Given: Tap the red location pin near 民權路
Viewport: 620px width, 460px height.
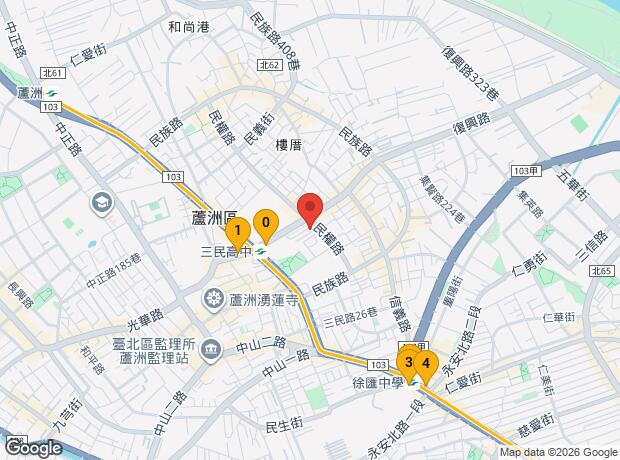Looking at the screenshot, I should coord(309,207).
